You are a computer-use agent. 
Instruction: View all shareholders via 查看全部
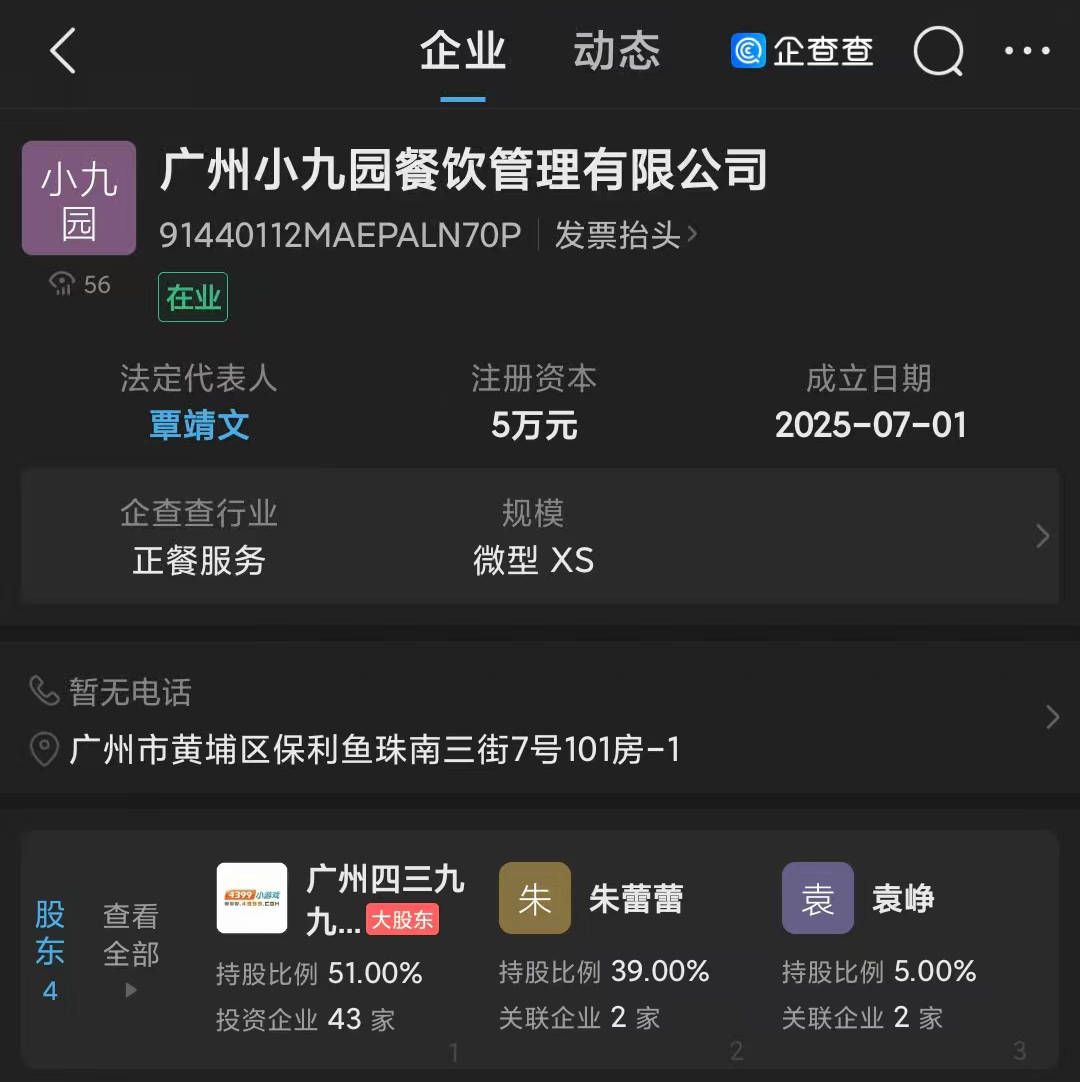click(131, 948)
